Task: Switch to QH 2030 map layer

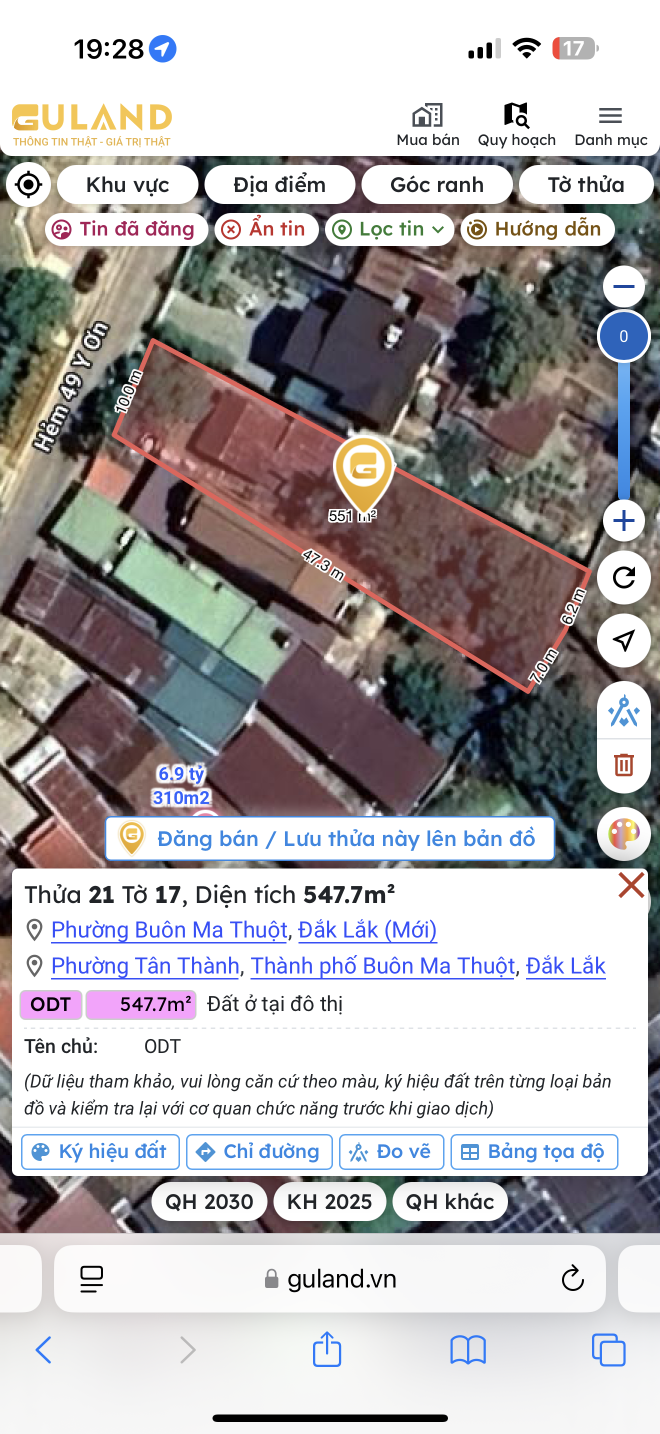Action: click(209, 1201)
